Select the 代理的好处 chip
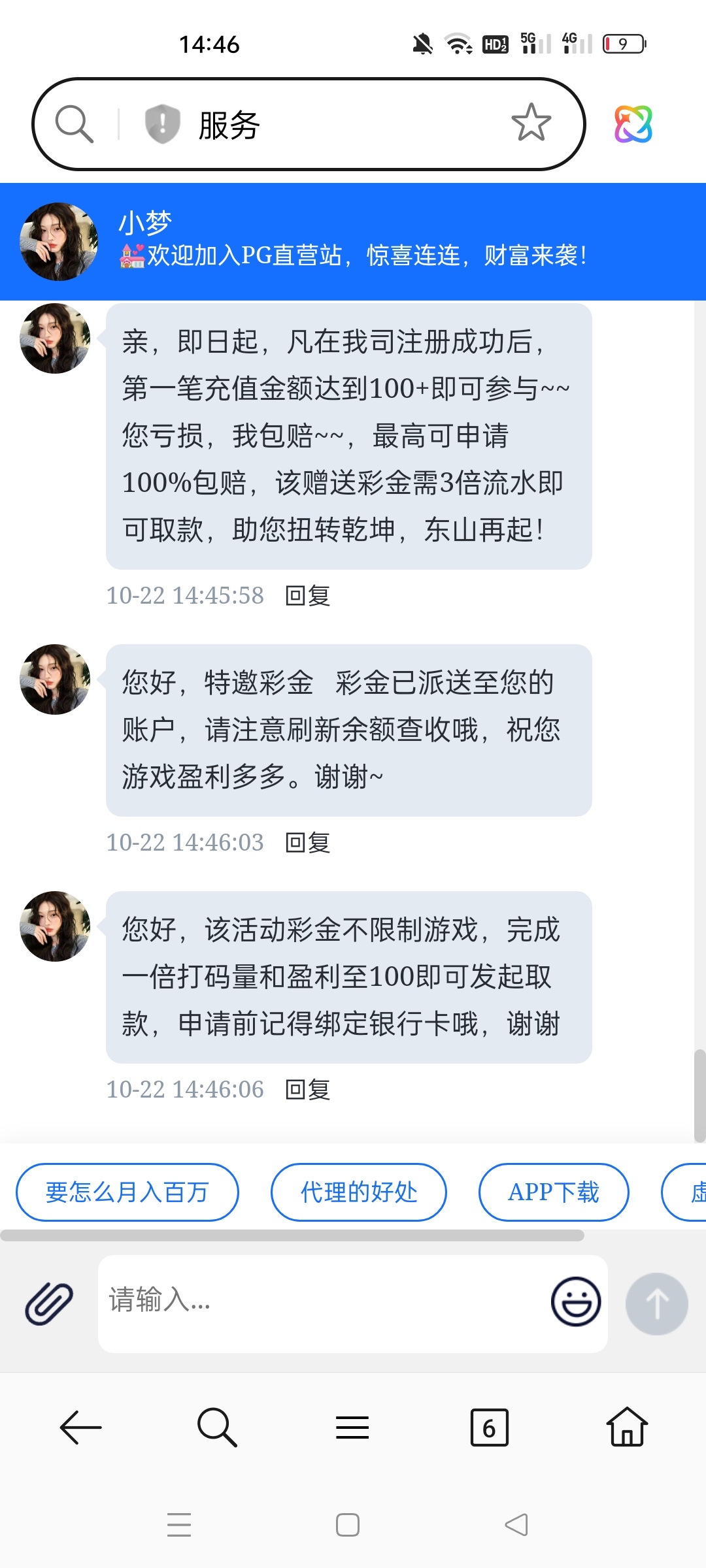The height and width of the screenshot is (1568, 706). 358,1192
